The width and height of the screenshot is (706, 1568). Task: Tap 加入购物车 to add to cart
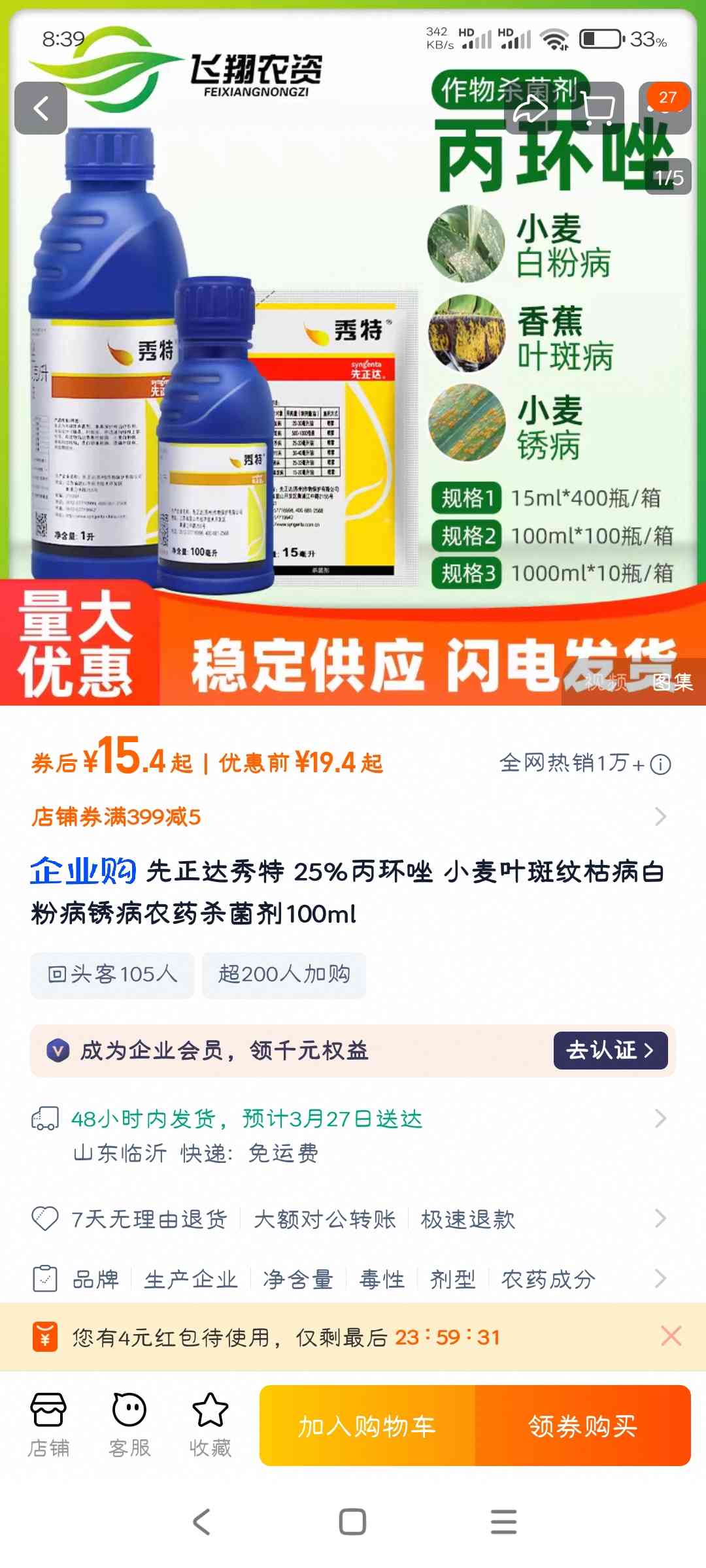[x=367, y=1426]
